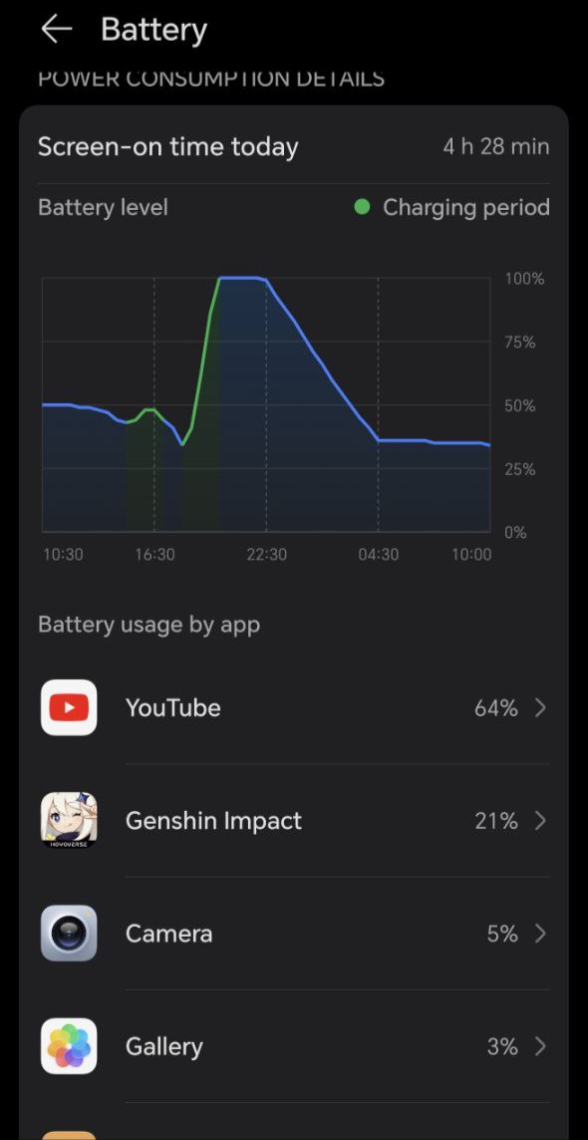
Task: Open YouTube battery usage details
Action: pos(294,707)
